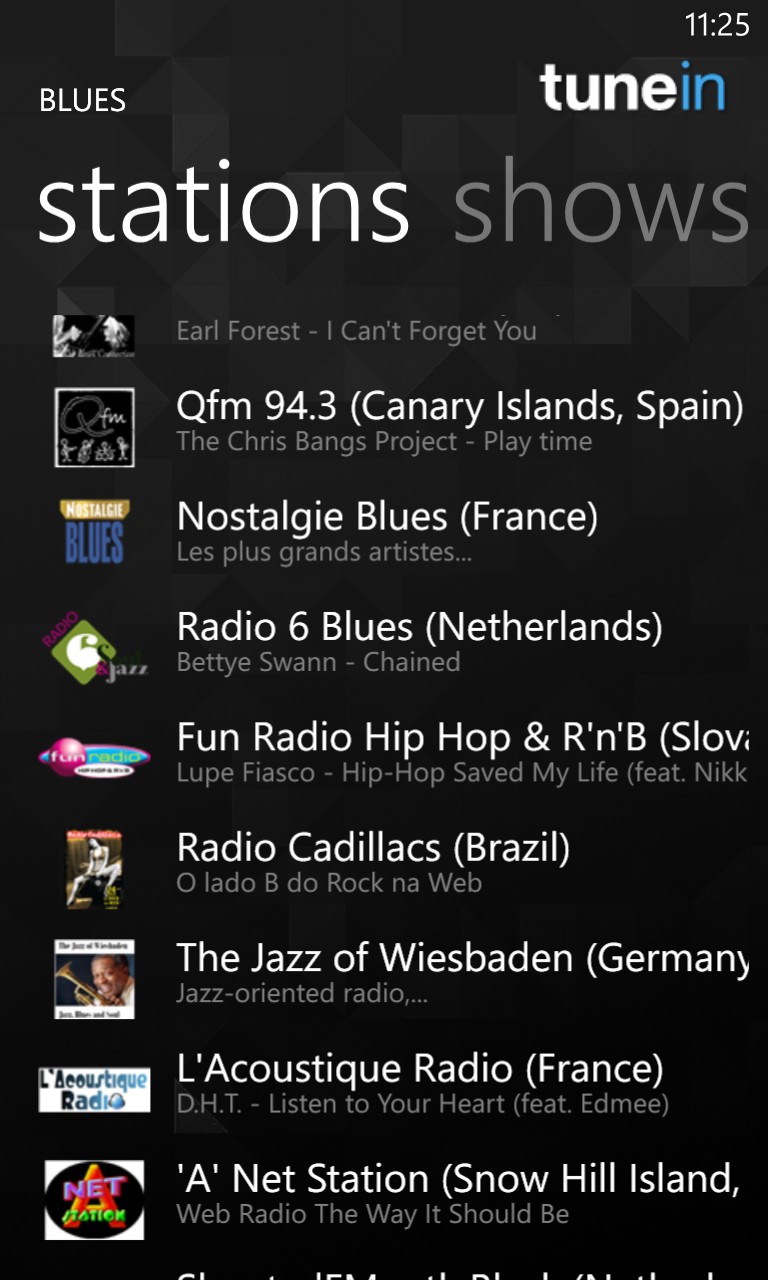Tune in to Fun Radio Hip Hop & R'n'B
768x1280 pixels.
coord(400,754)
